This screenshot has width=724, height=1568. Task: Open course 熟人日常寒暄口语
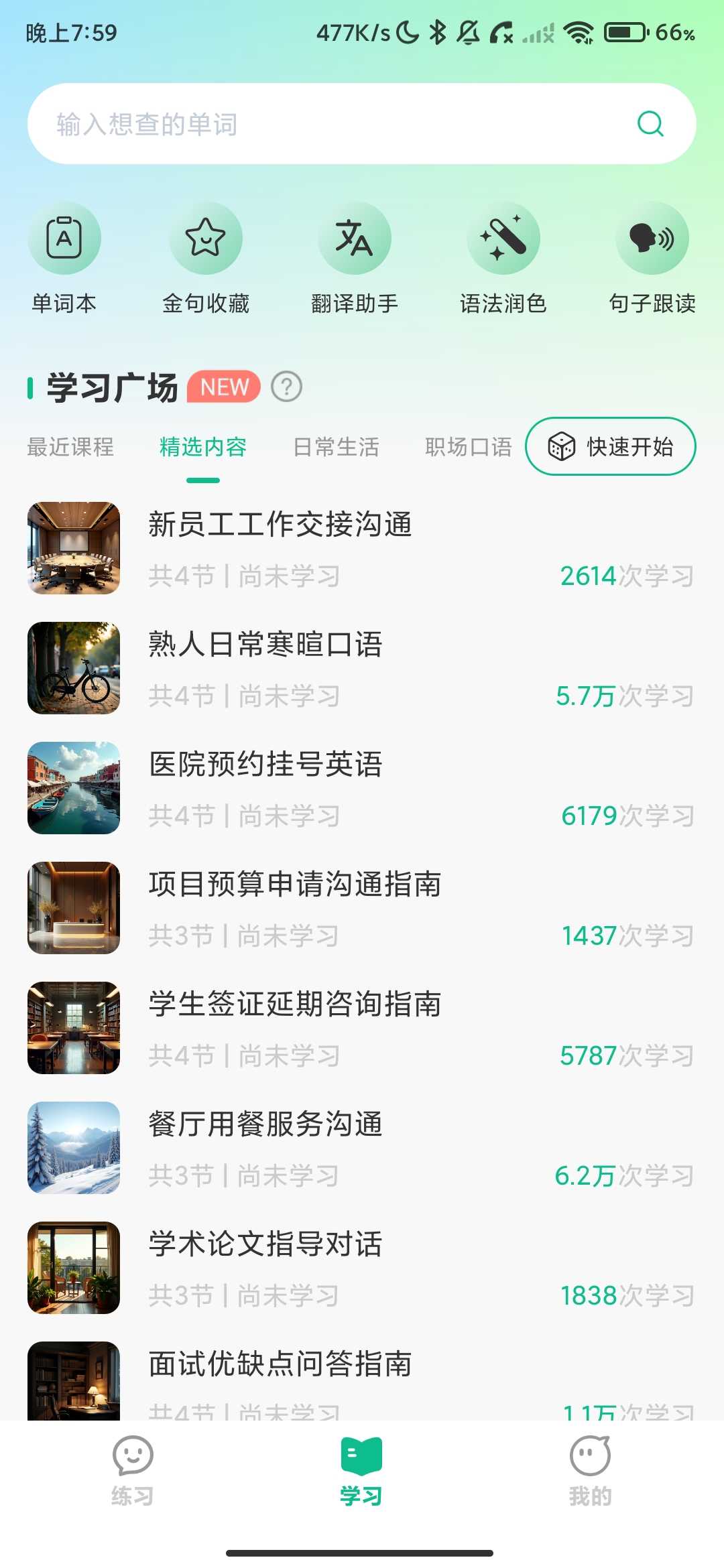(361, 668)
